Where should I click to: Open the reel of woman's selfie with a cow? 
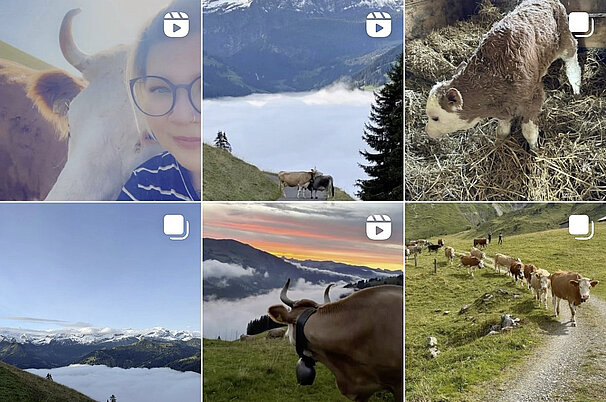pyautogui.click(x=100, y=100)
